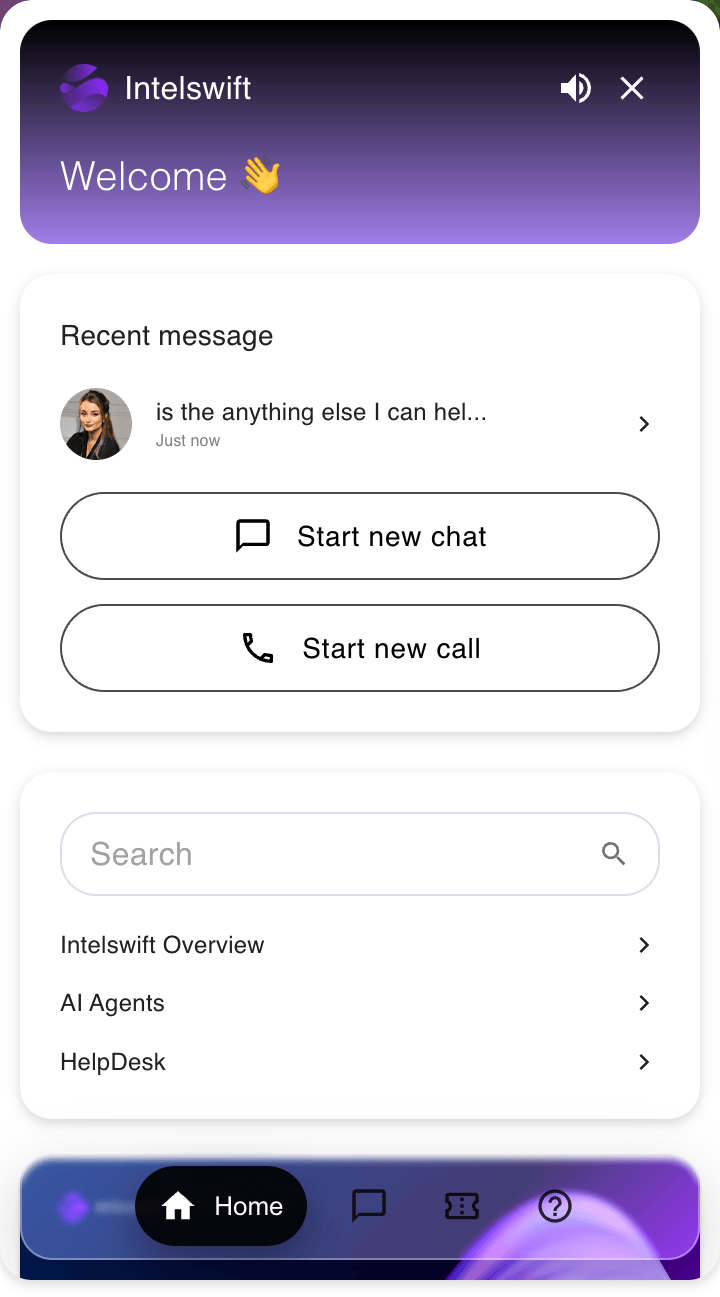Expand the Intelswift Overview entry

pyautogui.click(x=644, y=945)
